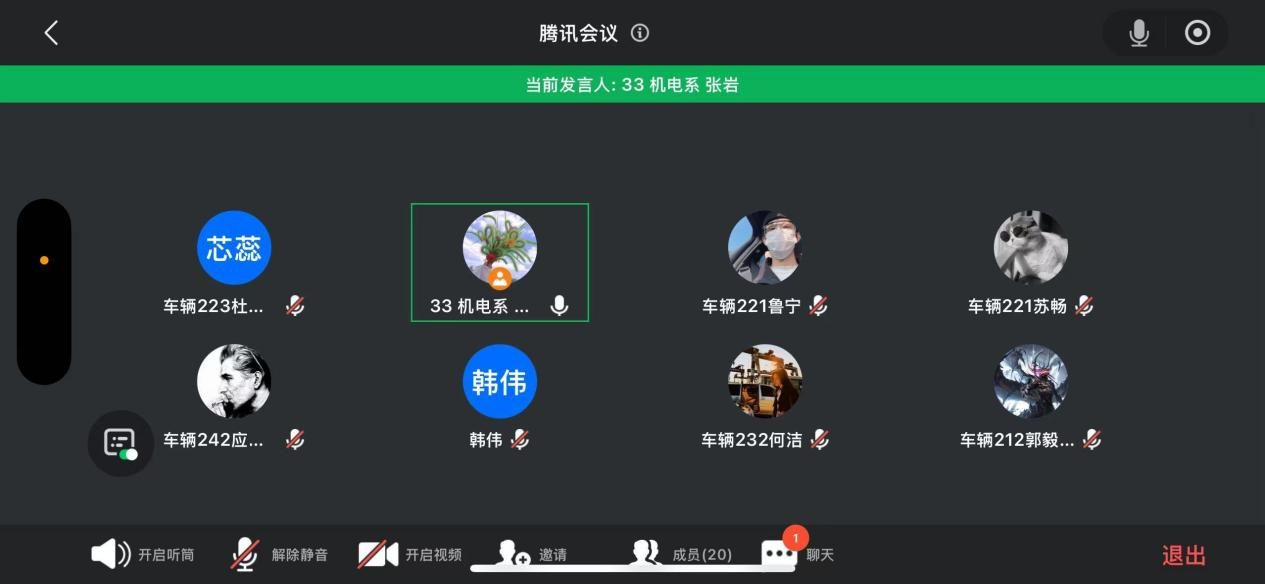1265x584 pixels.
Task: Select the speaker tile 33 机电系
Action: click(499, 262)
